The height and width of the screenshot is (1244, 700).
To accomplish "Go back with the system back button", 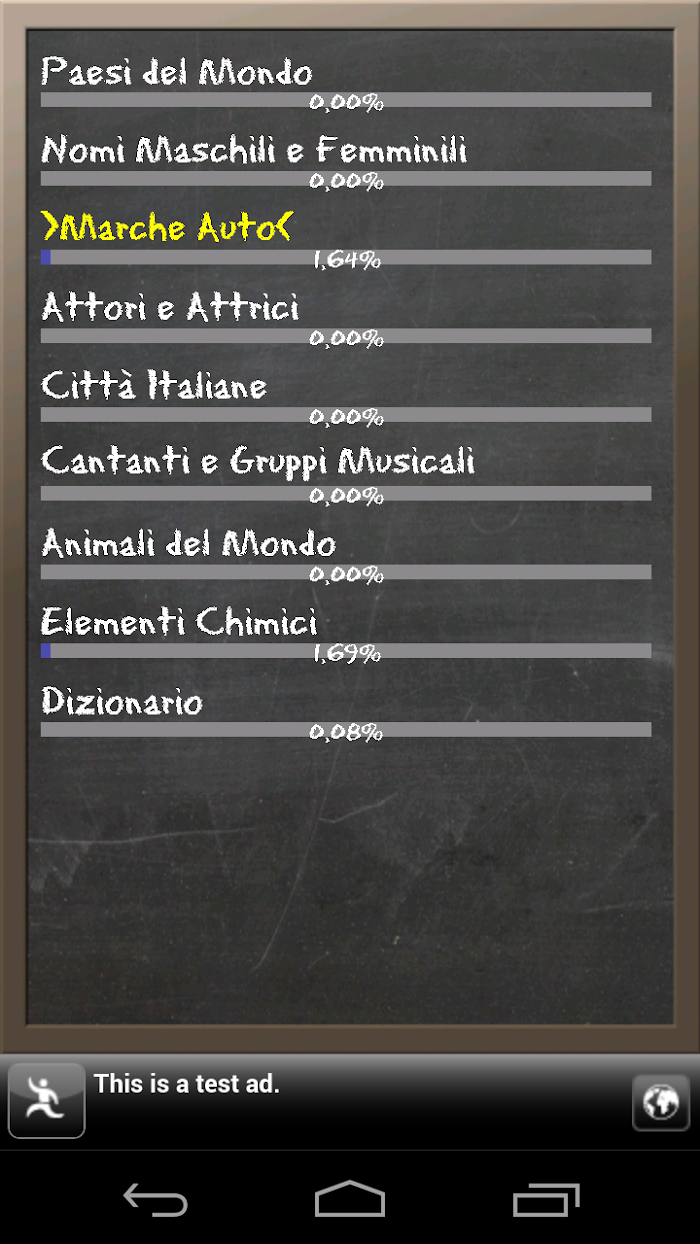I will tap(155, 1198).
